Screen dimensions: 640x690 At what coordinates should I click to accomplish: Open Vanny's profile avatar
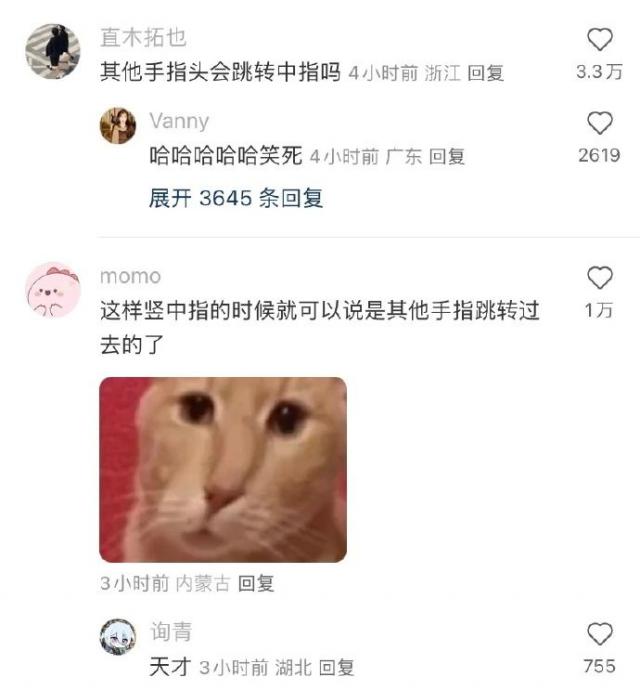click(118, 125)
